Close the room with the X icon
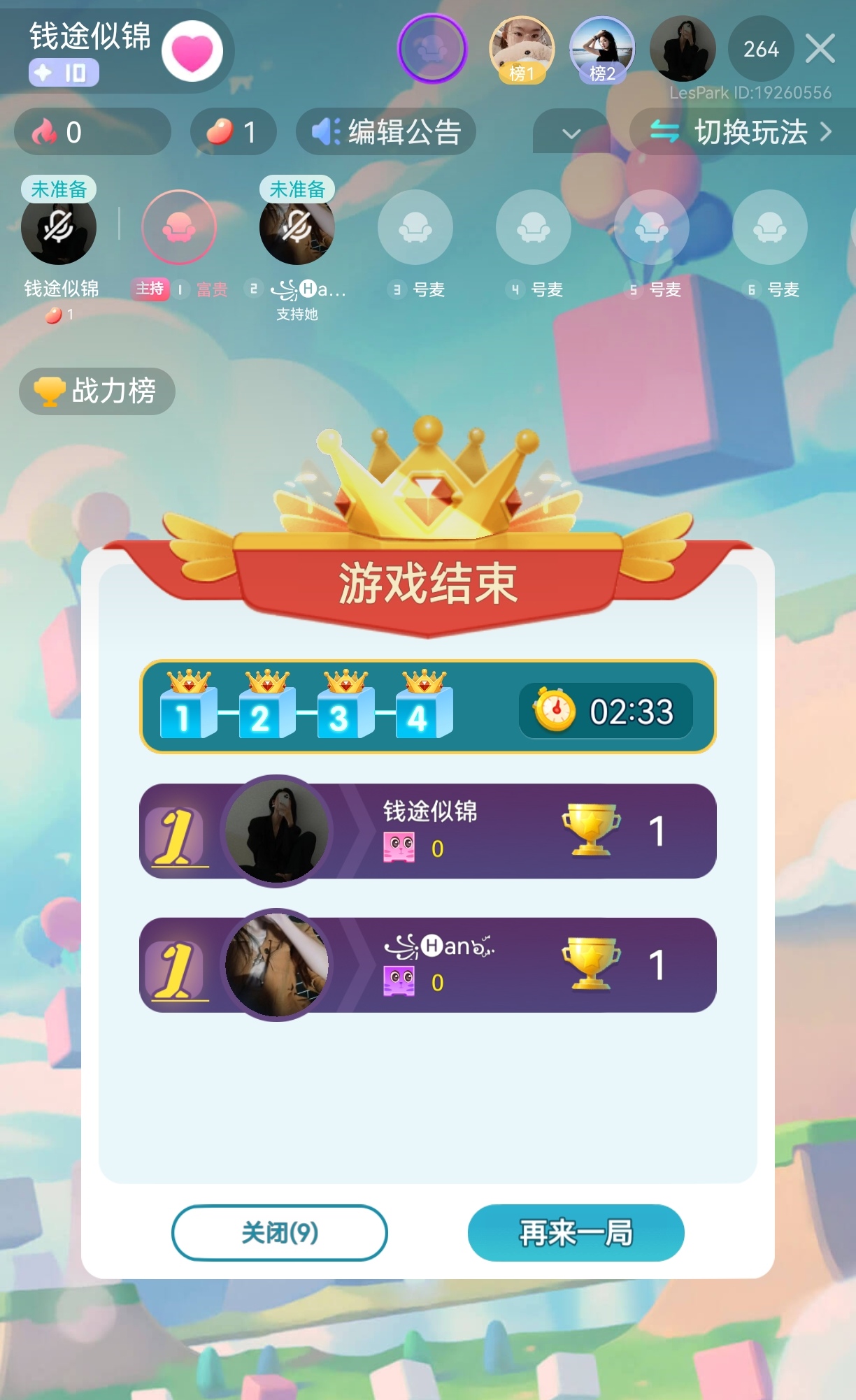 (820, 49)
